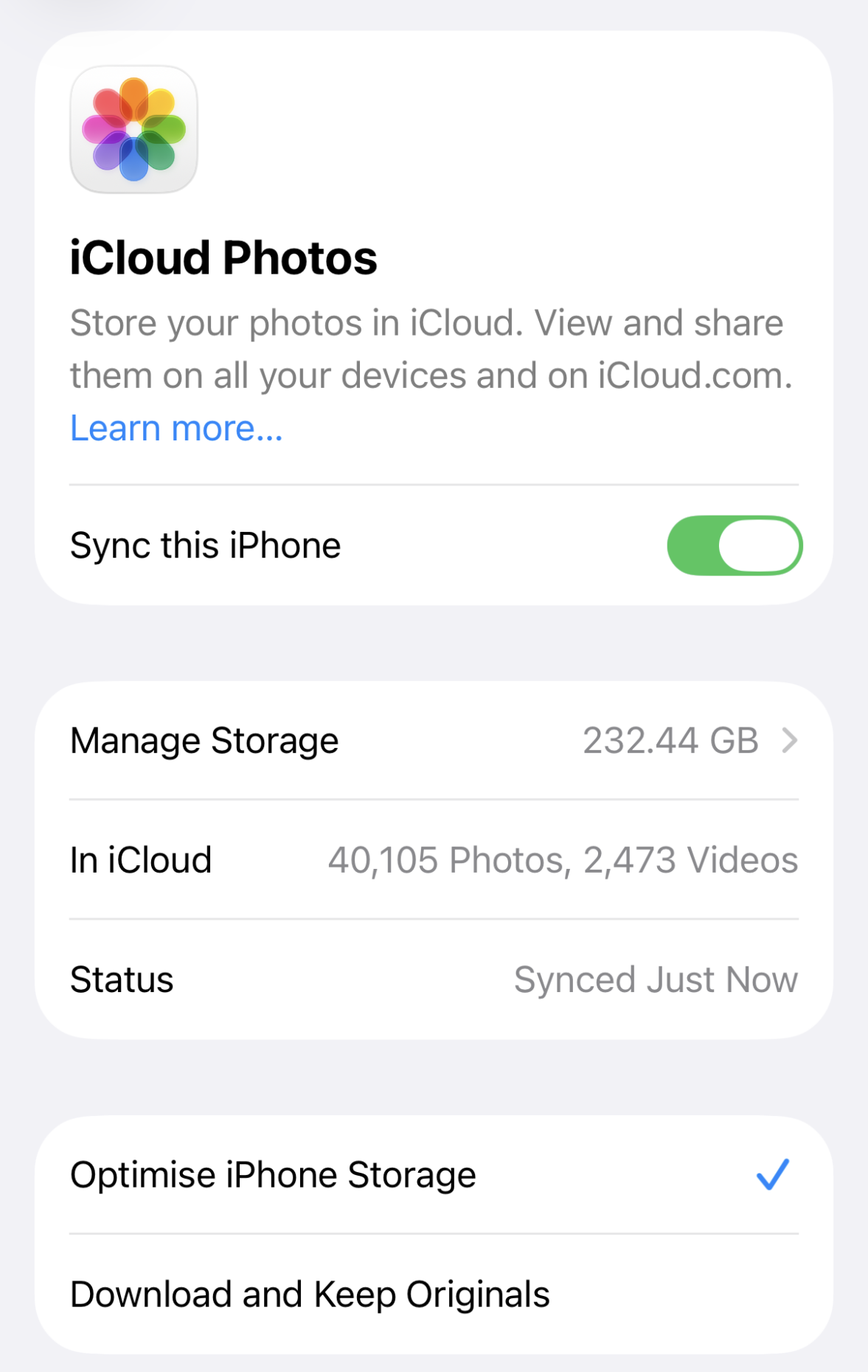
Task: Select Optimise iPhone Storage
Action: pos(434,1174)
